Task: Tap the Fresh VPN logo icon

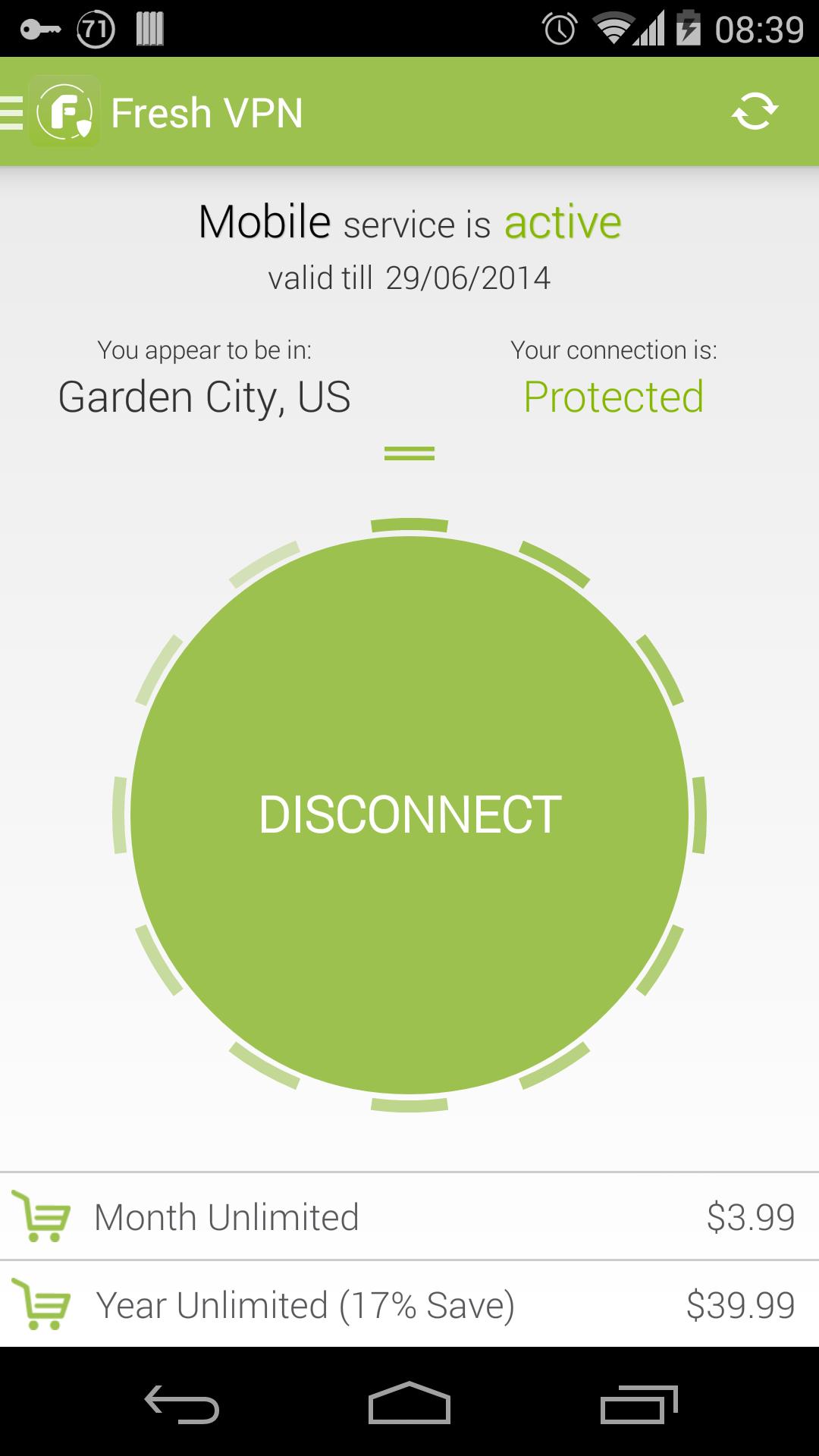Action: coord(64,112)
